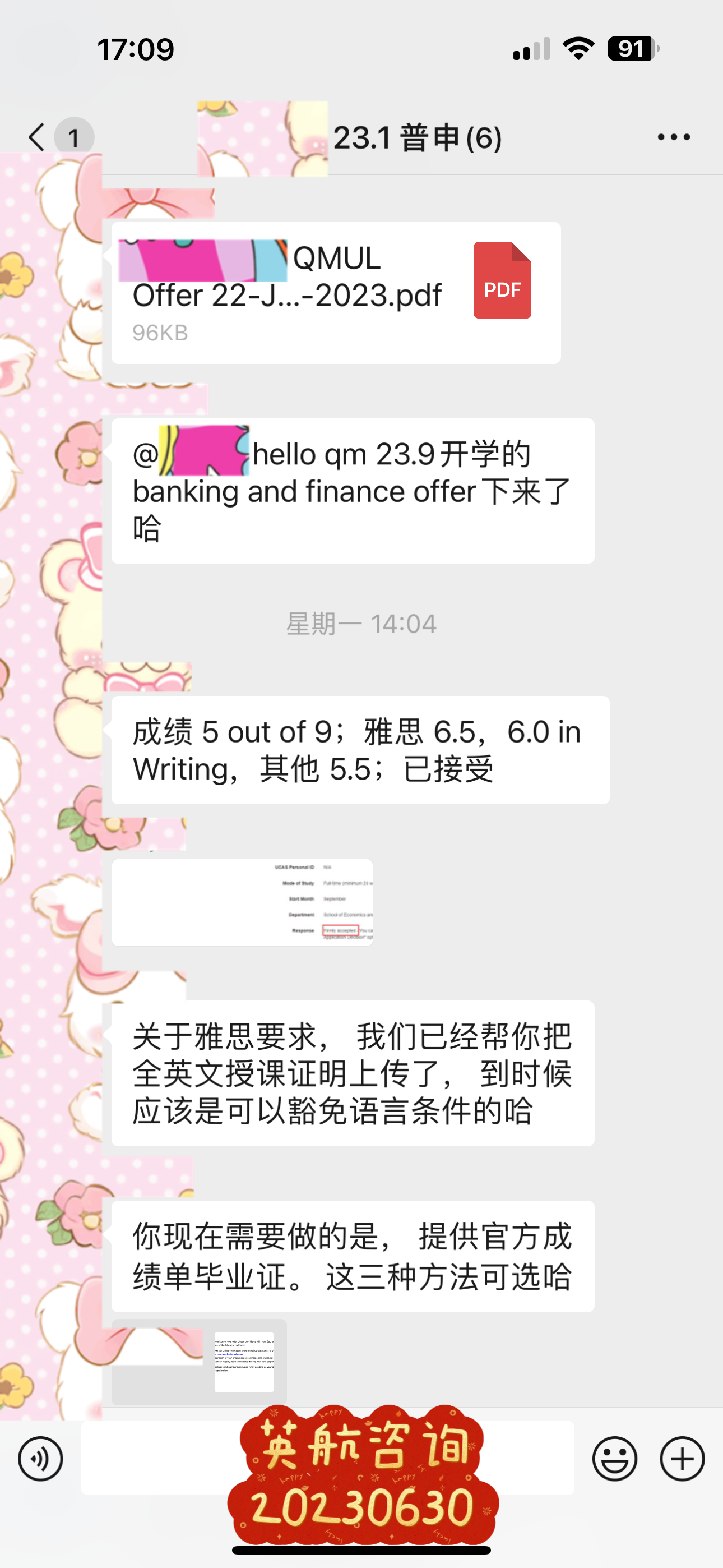Open the QMUL Offer PDF file message
The width and height of the screenshot is (723, 1568).
335,292
